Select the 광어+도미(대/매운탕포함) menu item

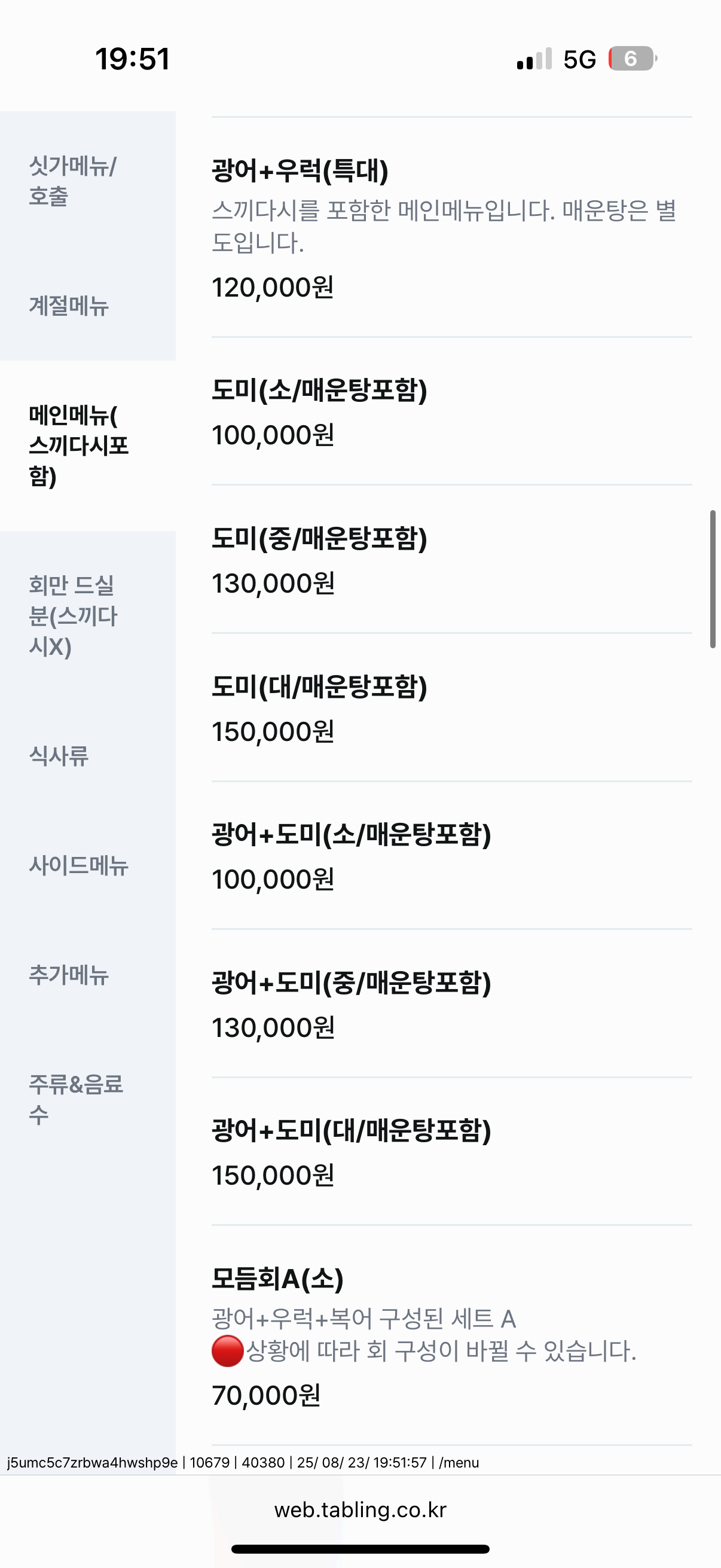click(450, 1151)
